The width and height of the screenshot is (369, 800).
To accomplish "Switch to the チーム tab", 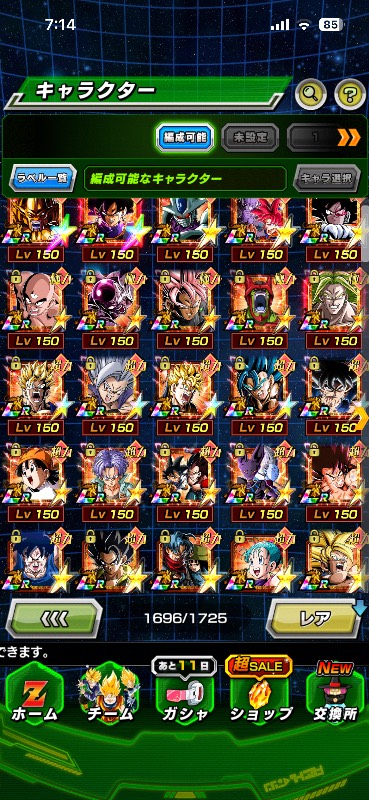I will 109,694.
